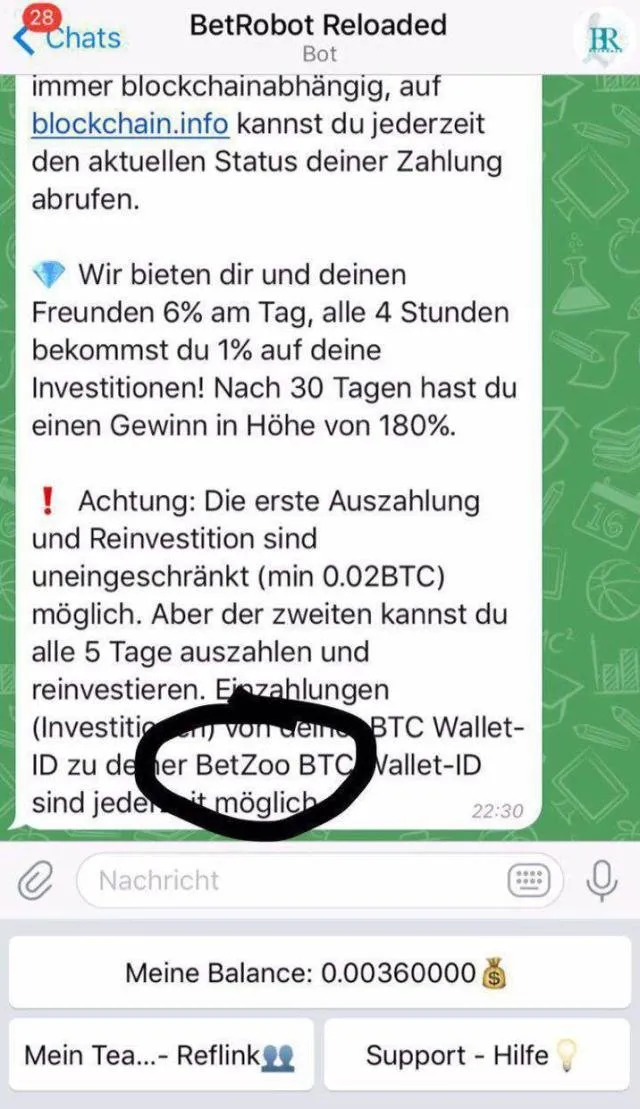Open Support - Hilfe
The width and height of the screenshot is (640, 1109).
click(x=477, y=1055)
